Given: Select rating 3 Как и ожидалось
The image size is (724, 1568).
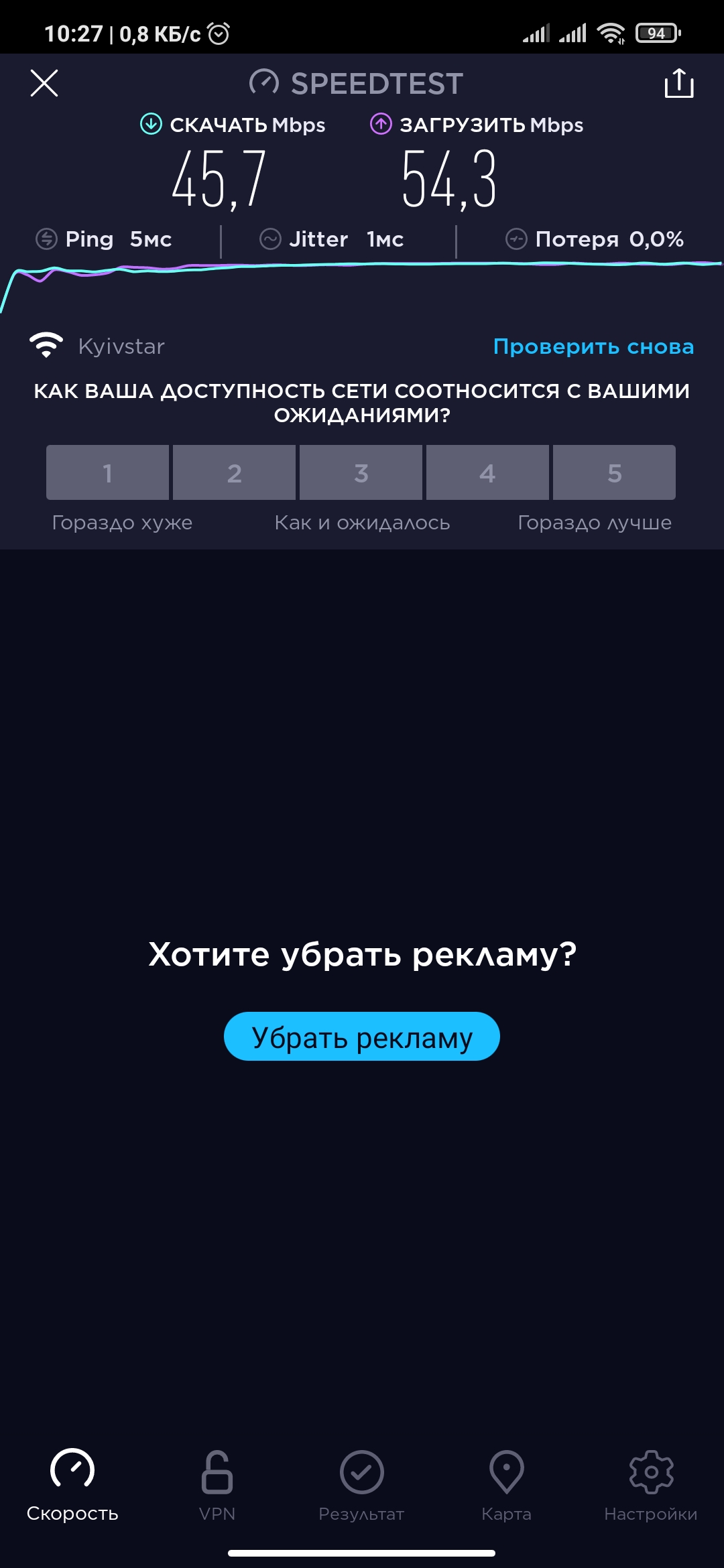Looking at the screenshot, I should (x=361, y=472).
